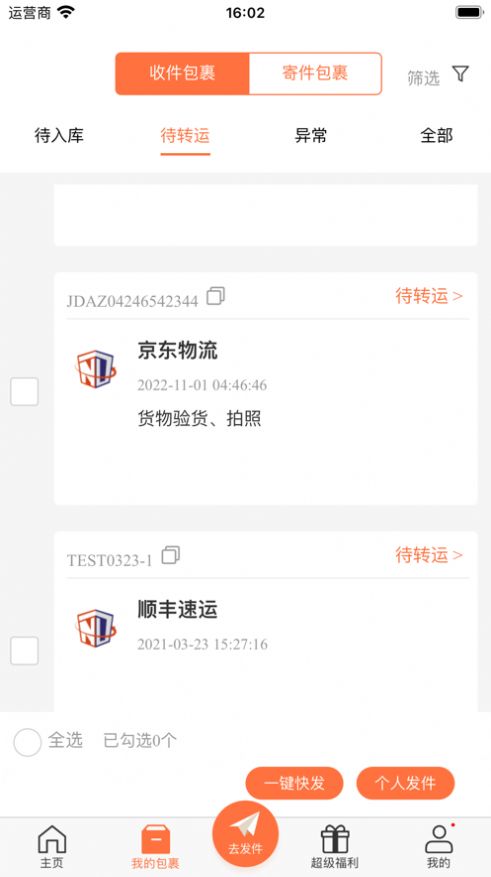Tap the central 去发件 button
This screenshot has height=877, width=491.
coord(245,834)
